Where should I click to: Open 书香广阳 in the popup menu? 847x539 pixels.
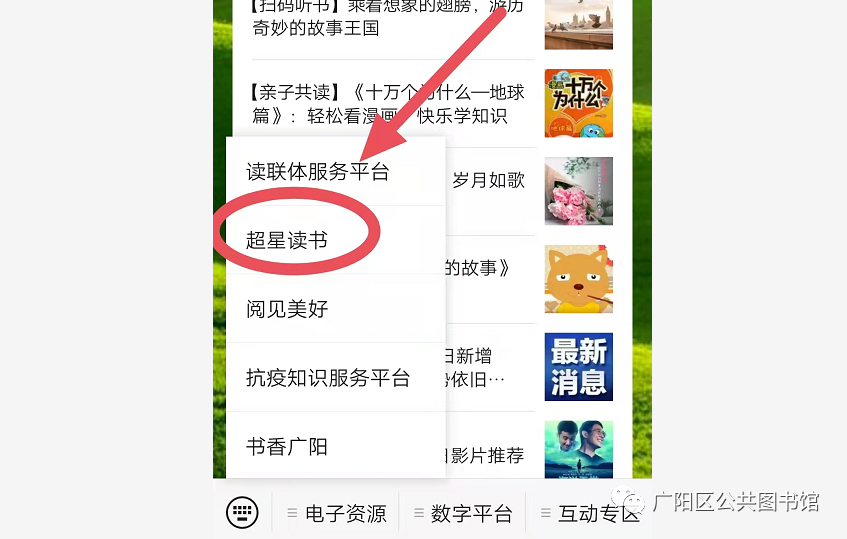click(287, 446)
